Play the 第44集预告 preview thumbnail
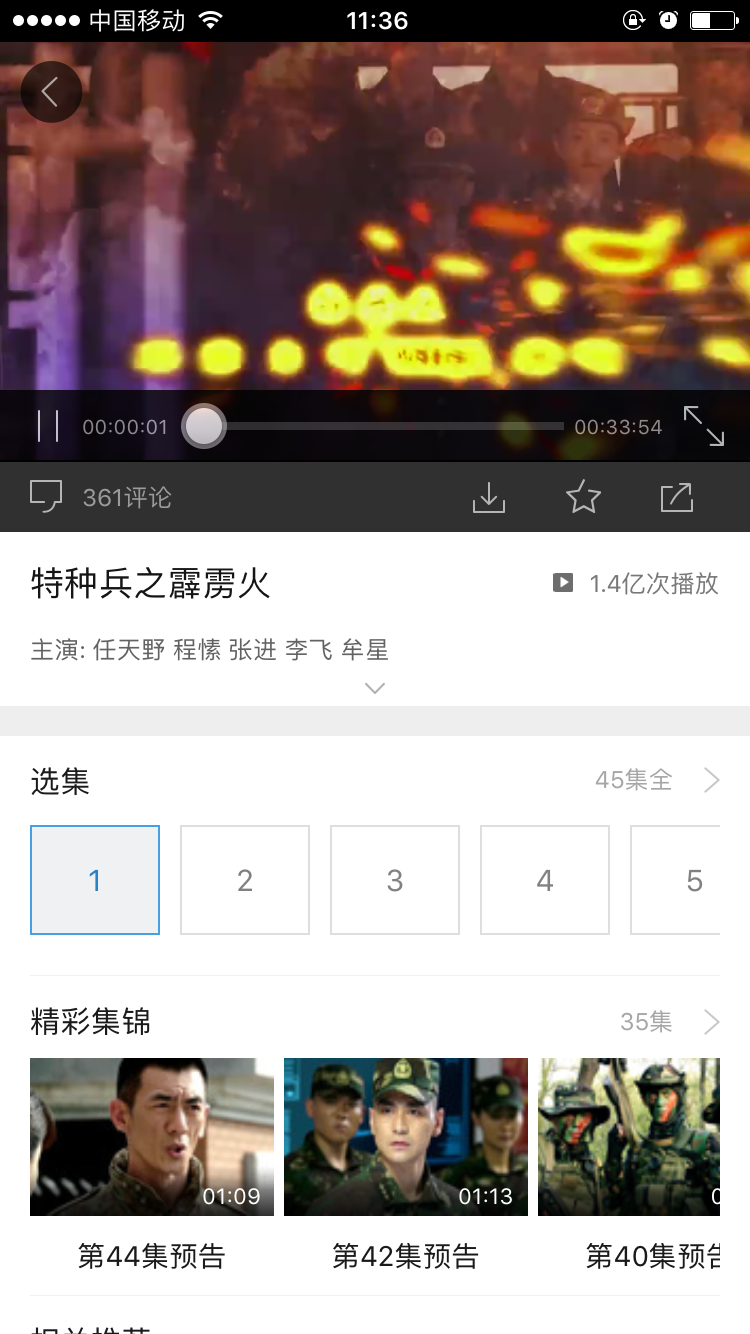This screenshot has width=750, height=1334. click(x=151, y=1136)
